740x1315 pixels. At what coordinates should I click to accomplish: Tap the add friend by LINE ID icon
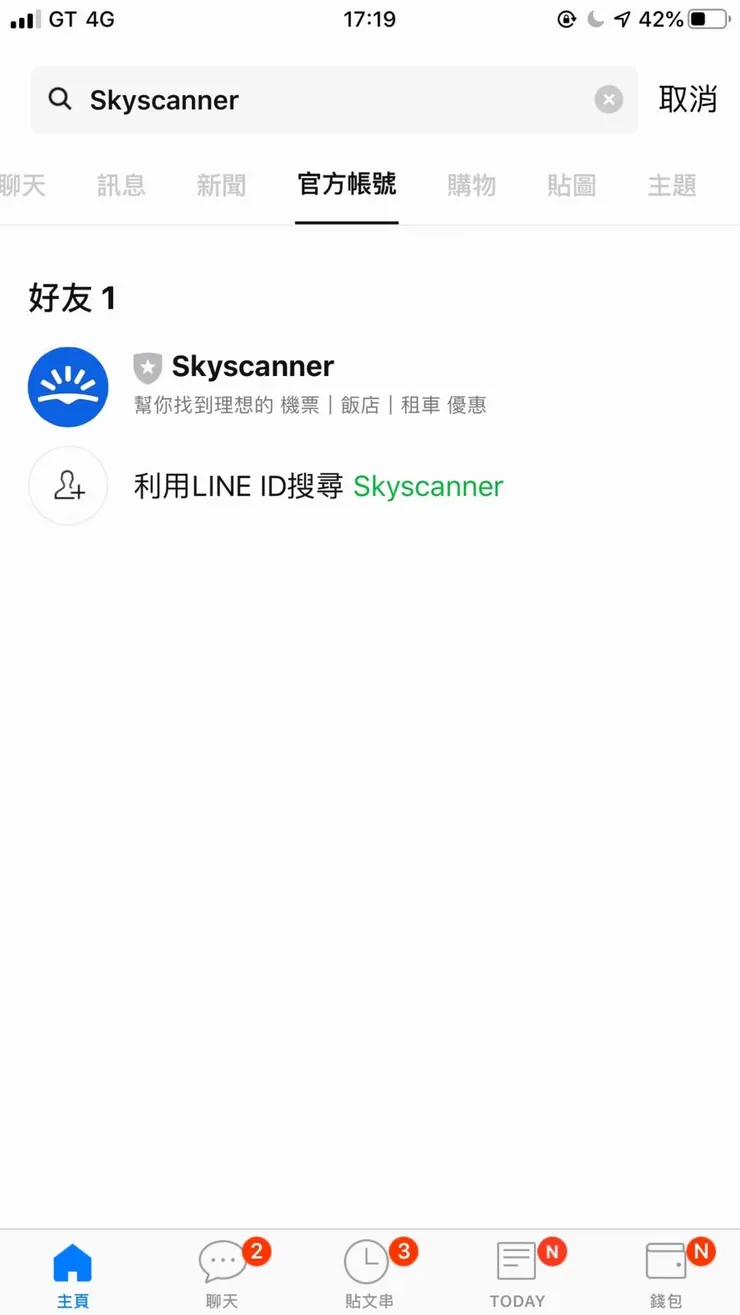tap(68, 486)
